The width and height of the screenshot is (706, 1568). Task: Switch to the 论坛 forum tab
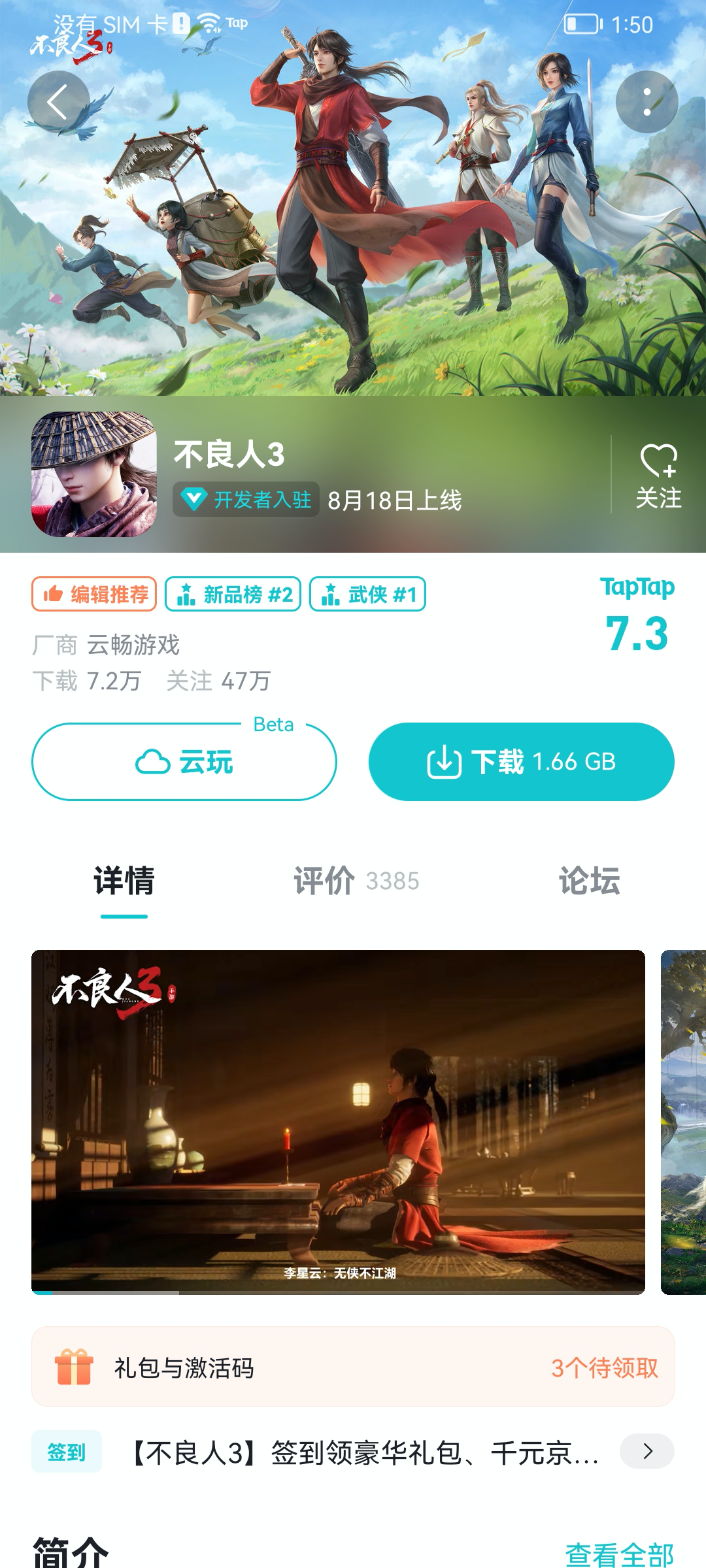pos(589,881)
